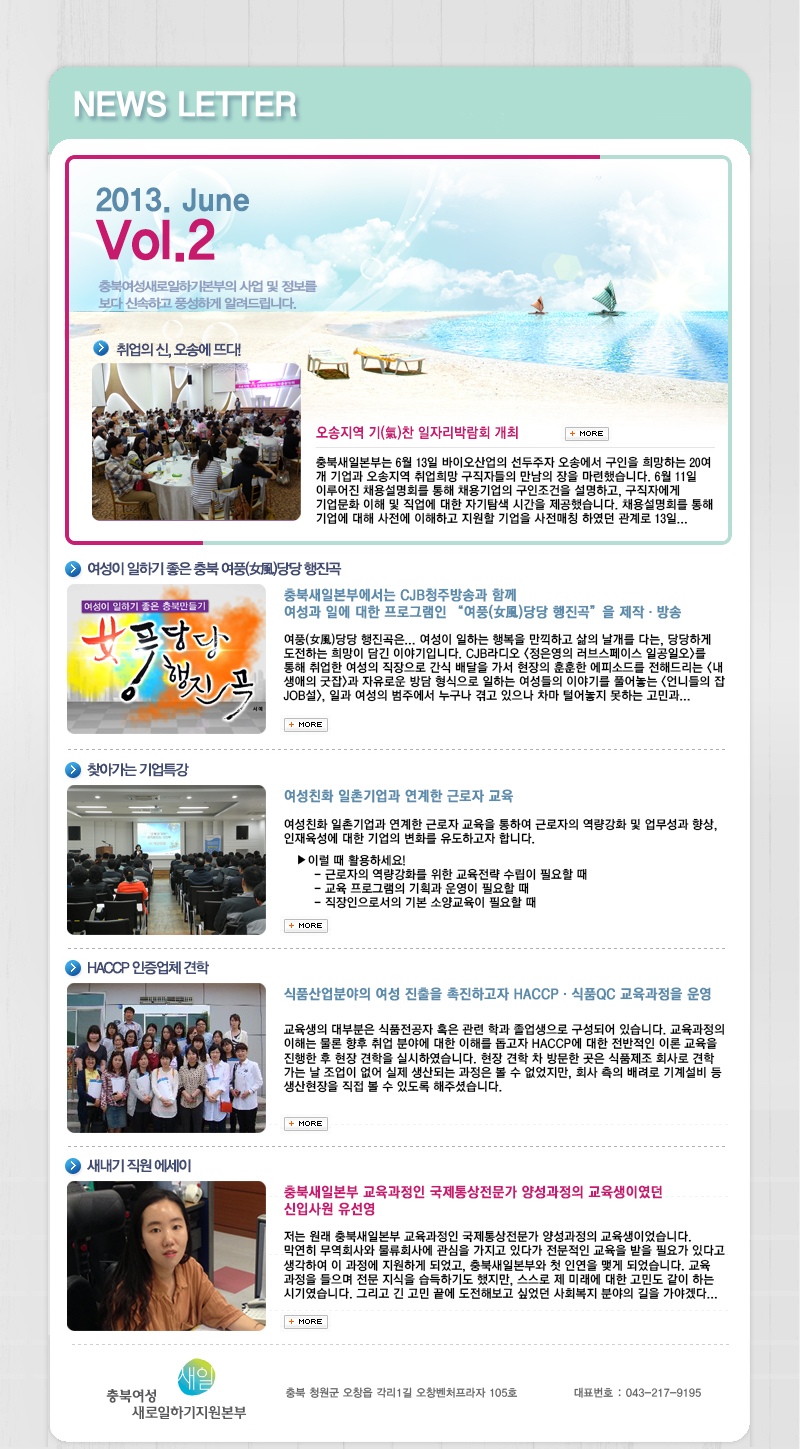Open MORE for the 새내기 직원 에세이 article
The image size is (800, 1449).
305,1321
